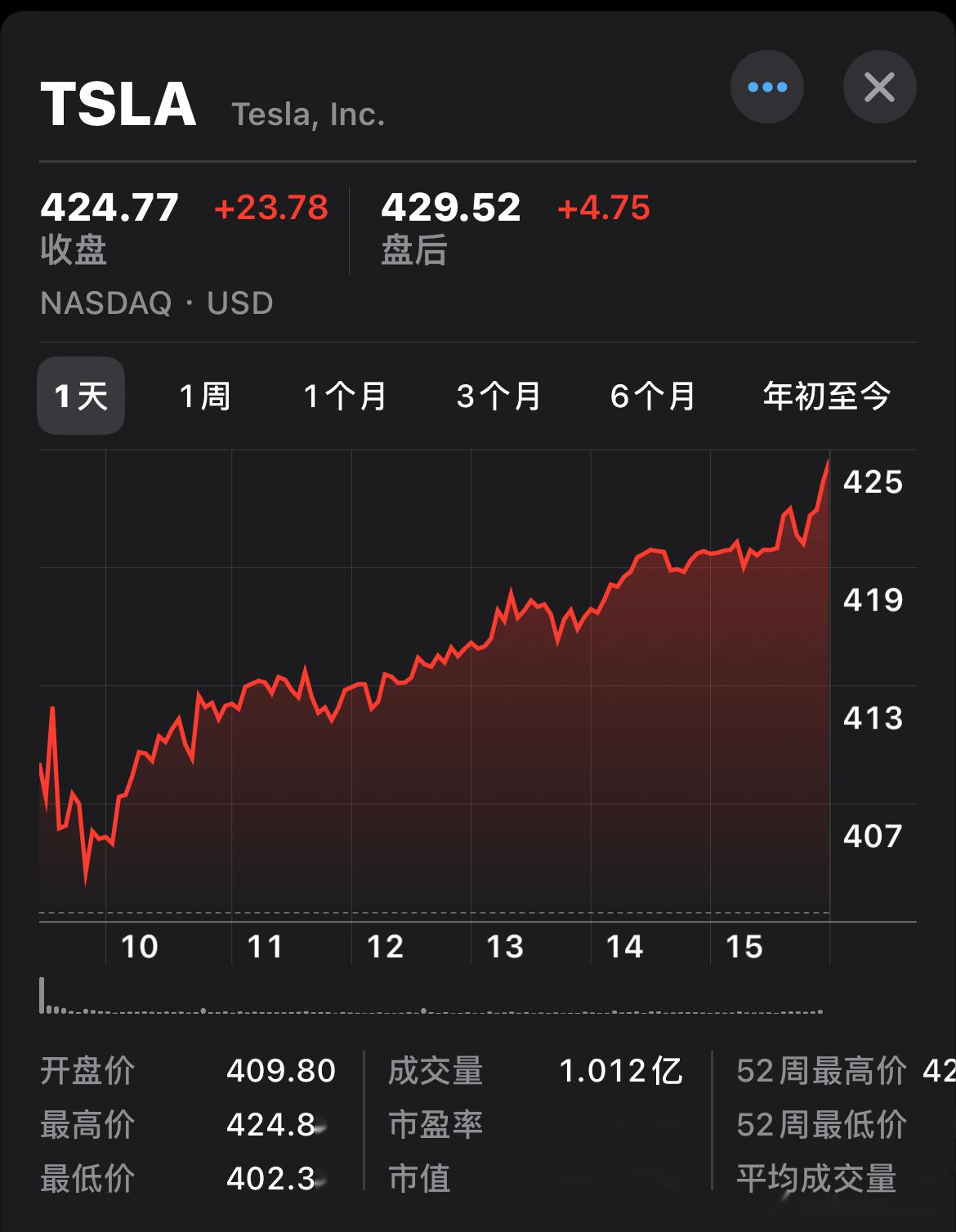Open the more options menu
The width and height of the screenshot is (956, 1232).
click(x=766, y=87)
